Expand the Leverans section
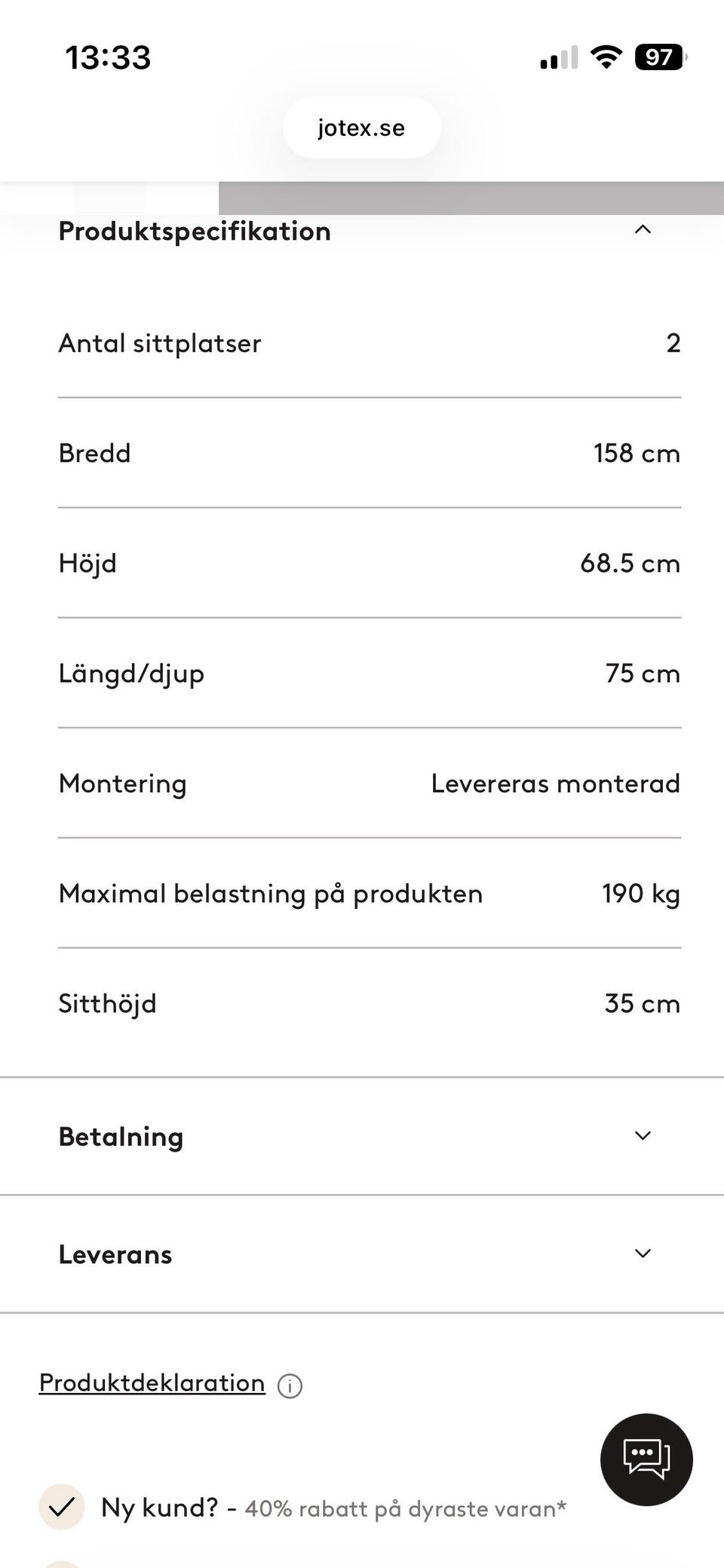This screenshot has width=724, height=1568. pyautogui.click(x=362, y=1253)
